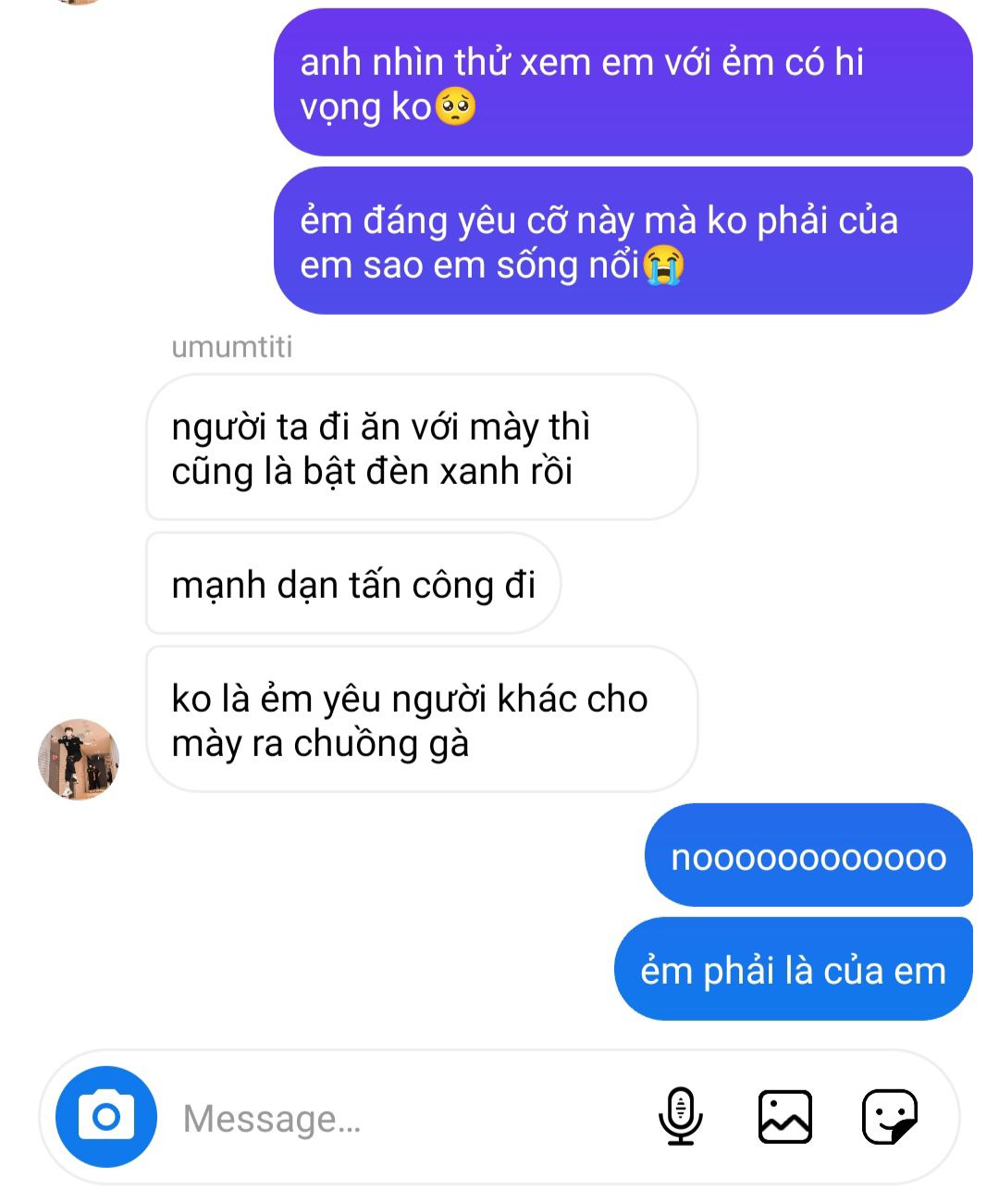View umumtiti's profile picture
This screenshot has width=999, height=1204.
coord(79,760)
